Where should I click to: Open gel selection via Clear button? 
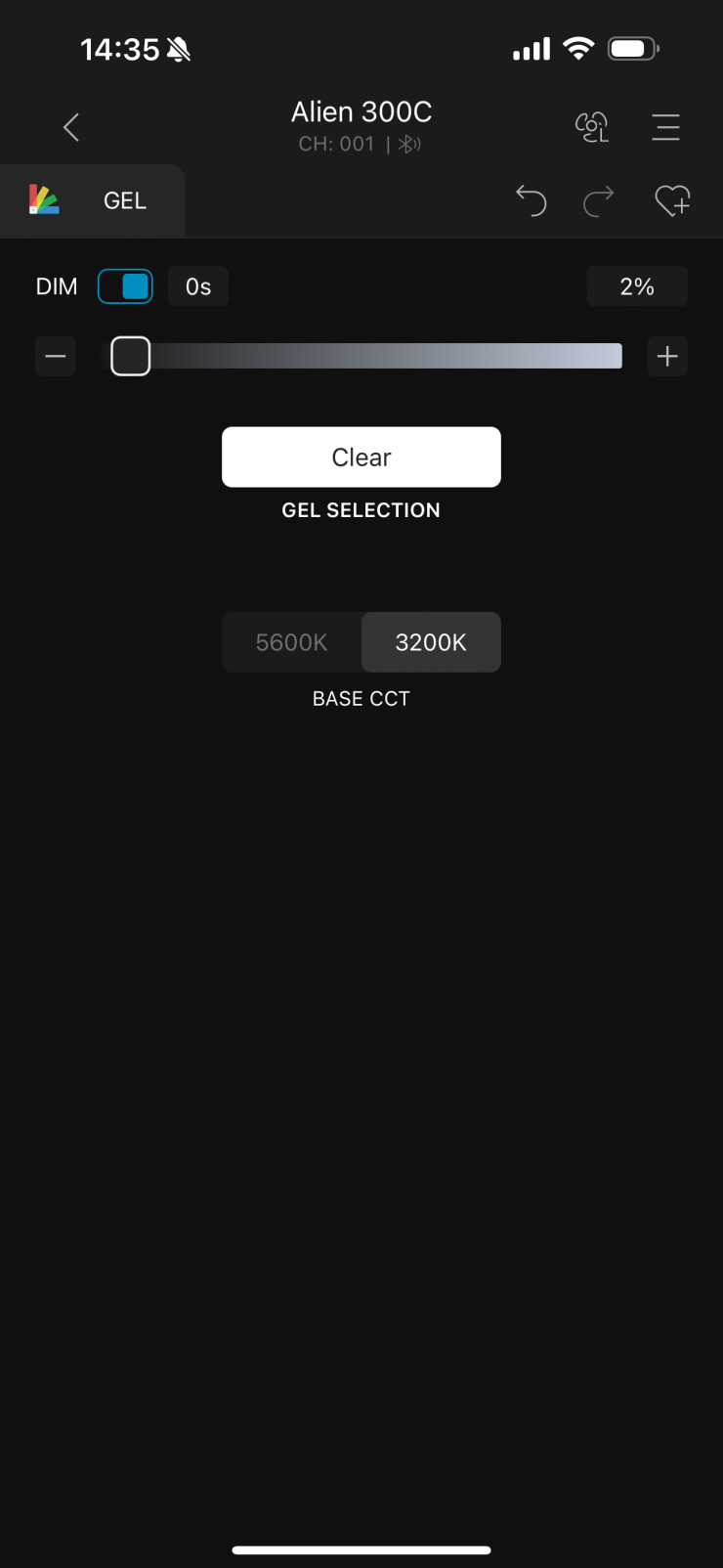361,457
